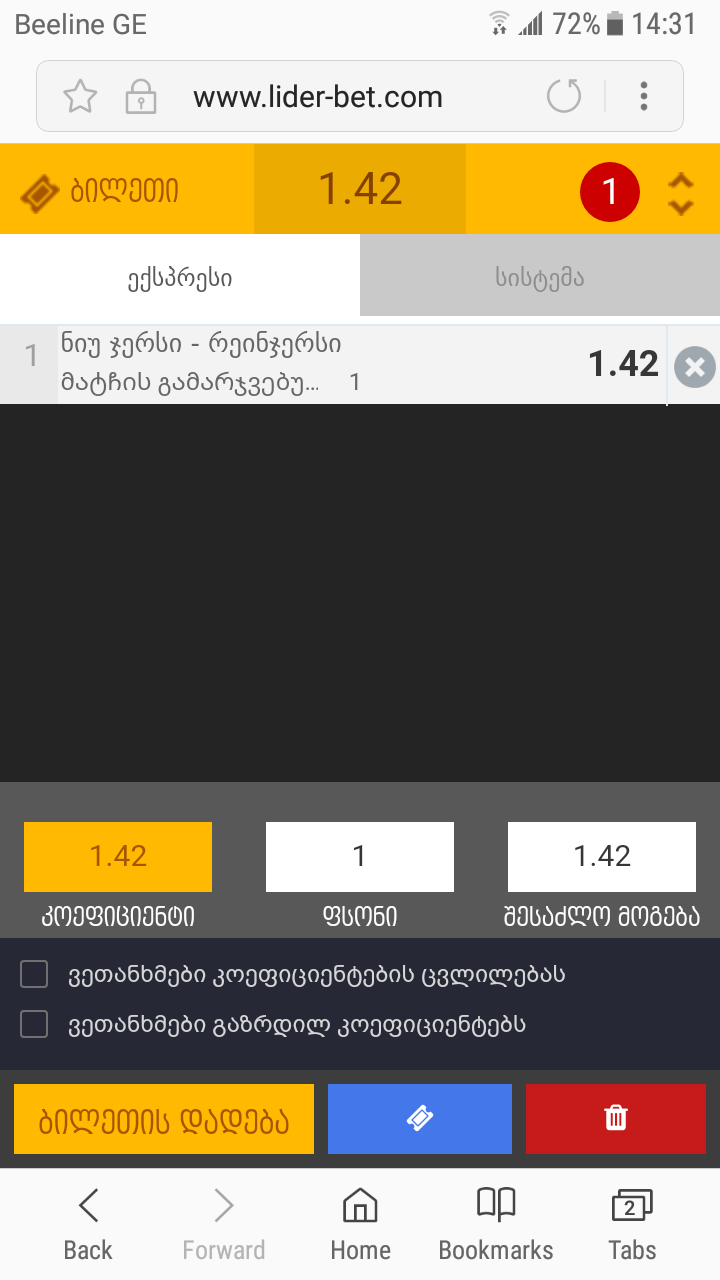Collapse the bet slip with the double chevron
This screenshot has width=720, height=1280.
pyautogui.click(x=680, y=188)
